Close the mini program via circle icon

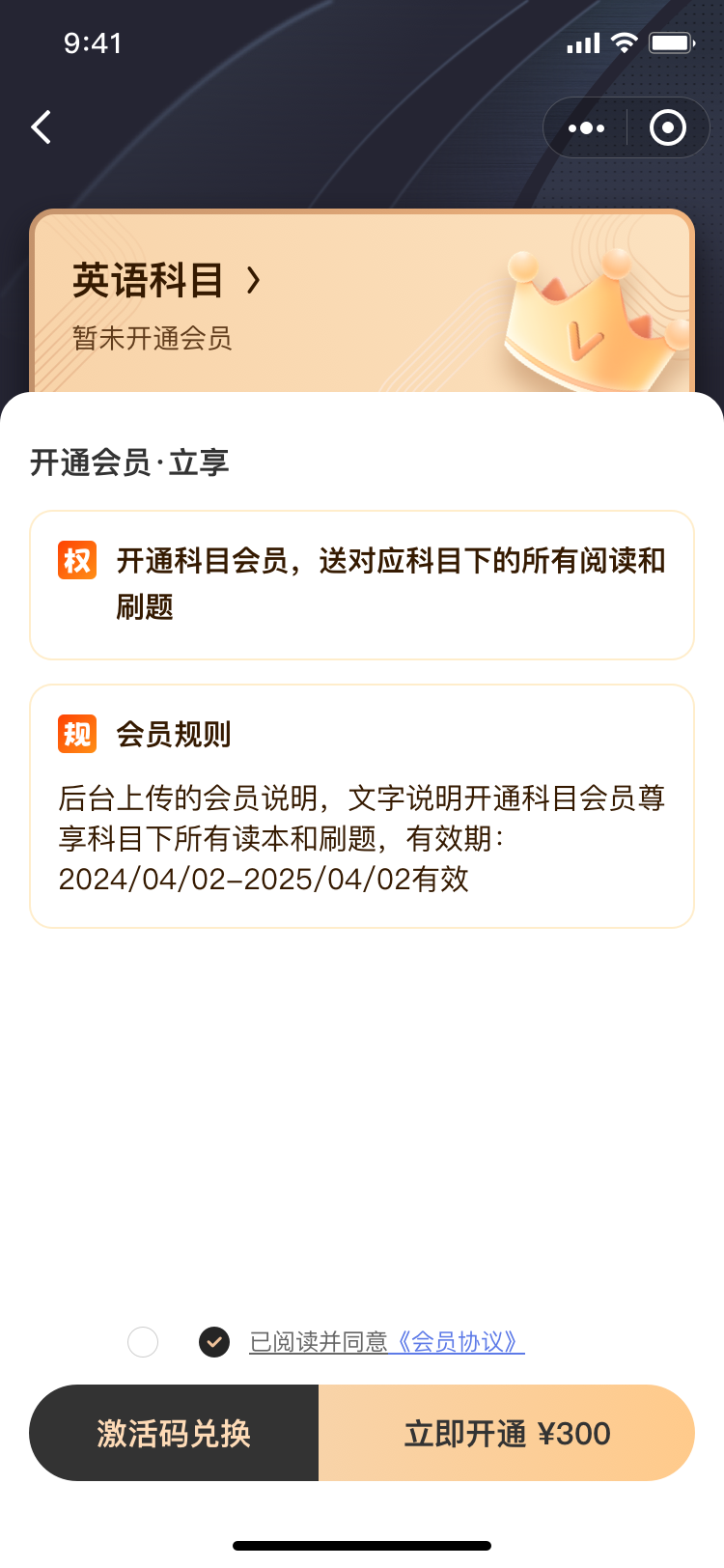click(668, 127)
